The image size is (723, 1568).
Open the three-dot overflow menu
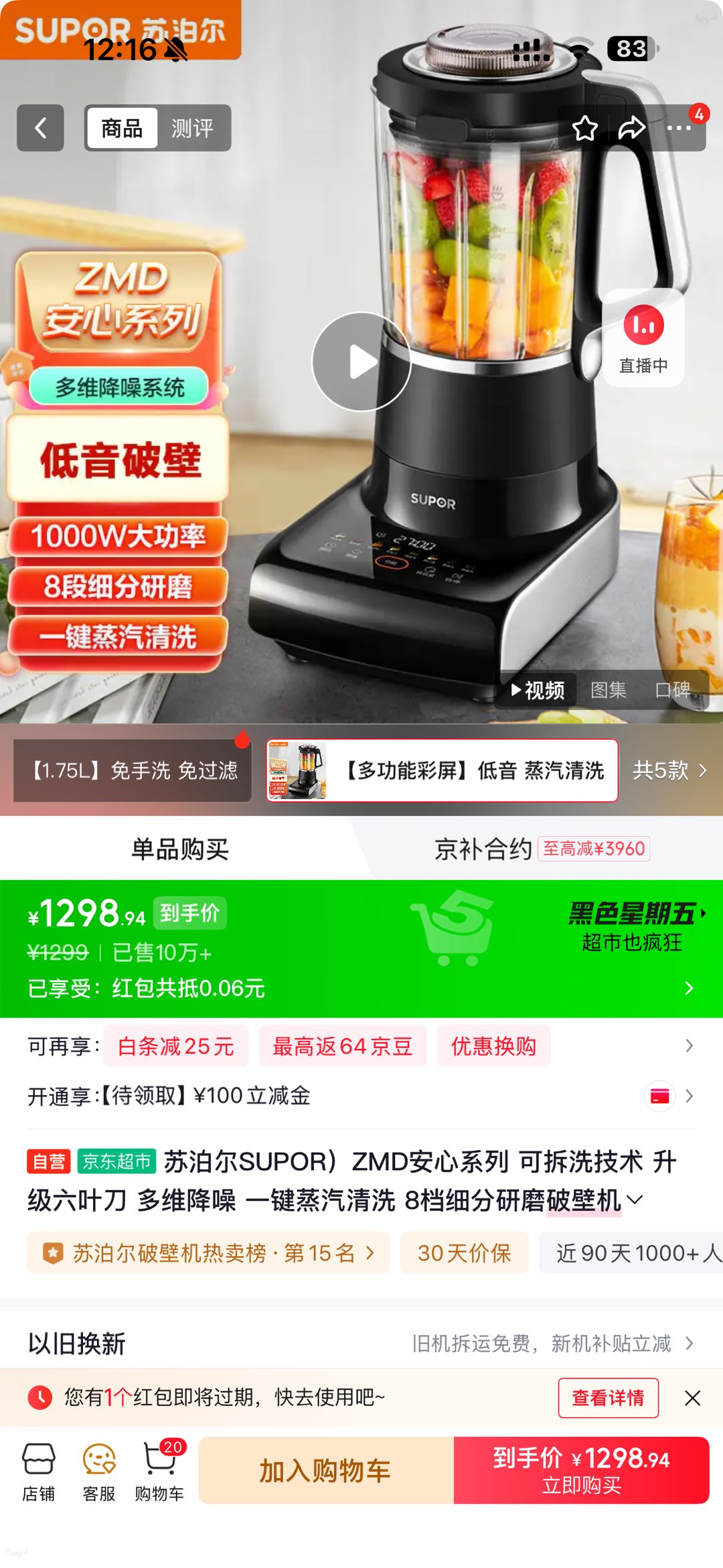point(679,128)
